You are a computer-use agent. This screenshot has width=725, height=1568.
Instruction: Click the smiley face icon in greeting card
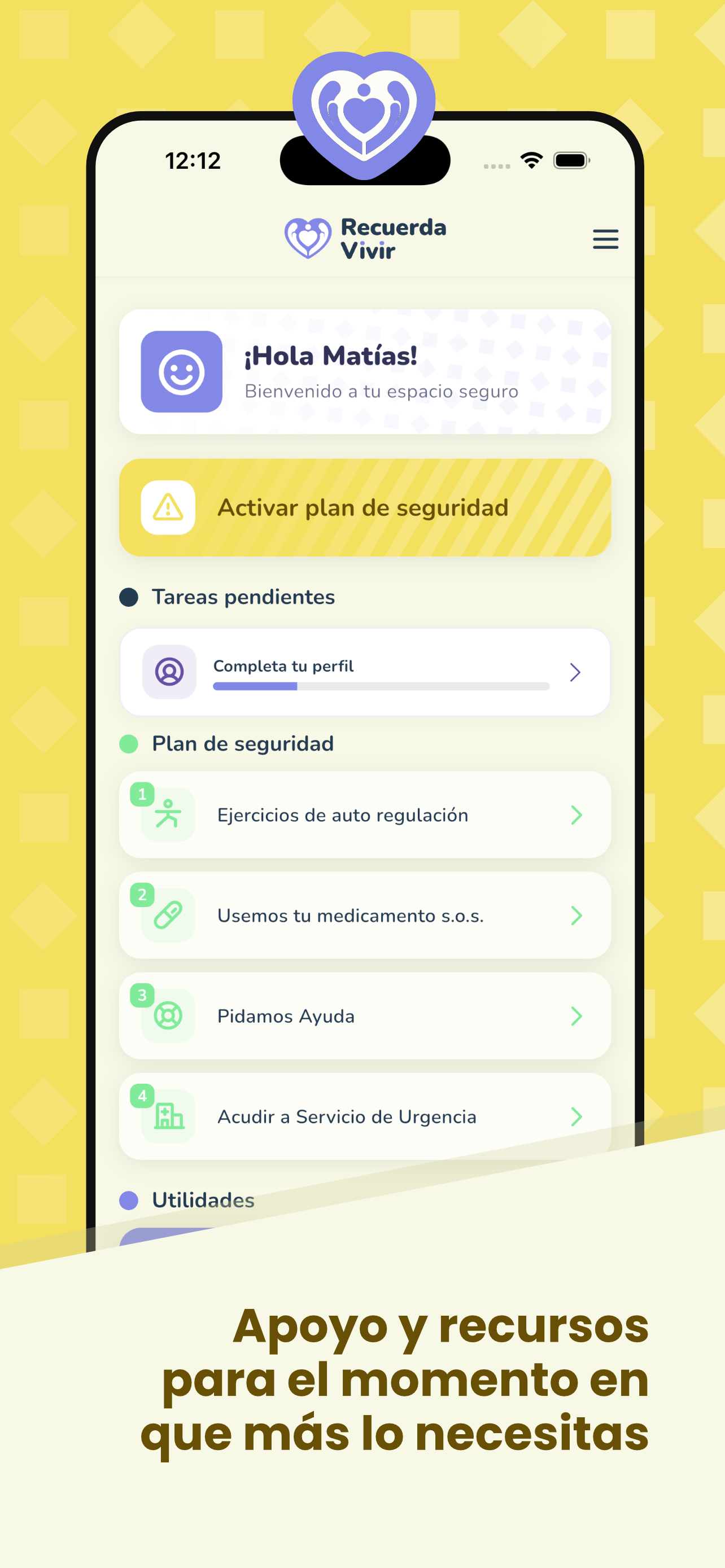point(181,373)
